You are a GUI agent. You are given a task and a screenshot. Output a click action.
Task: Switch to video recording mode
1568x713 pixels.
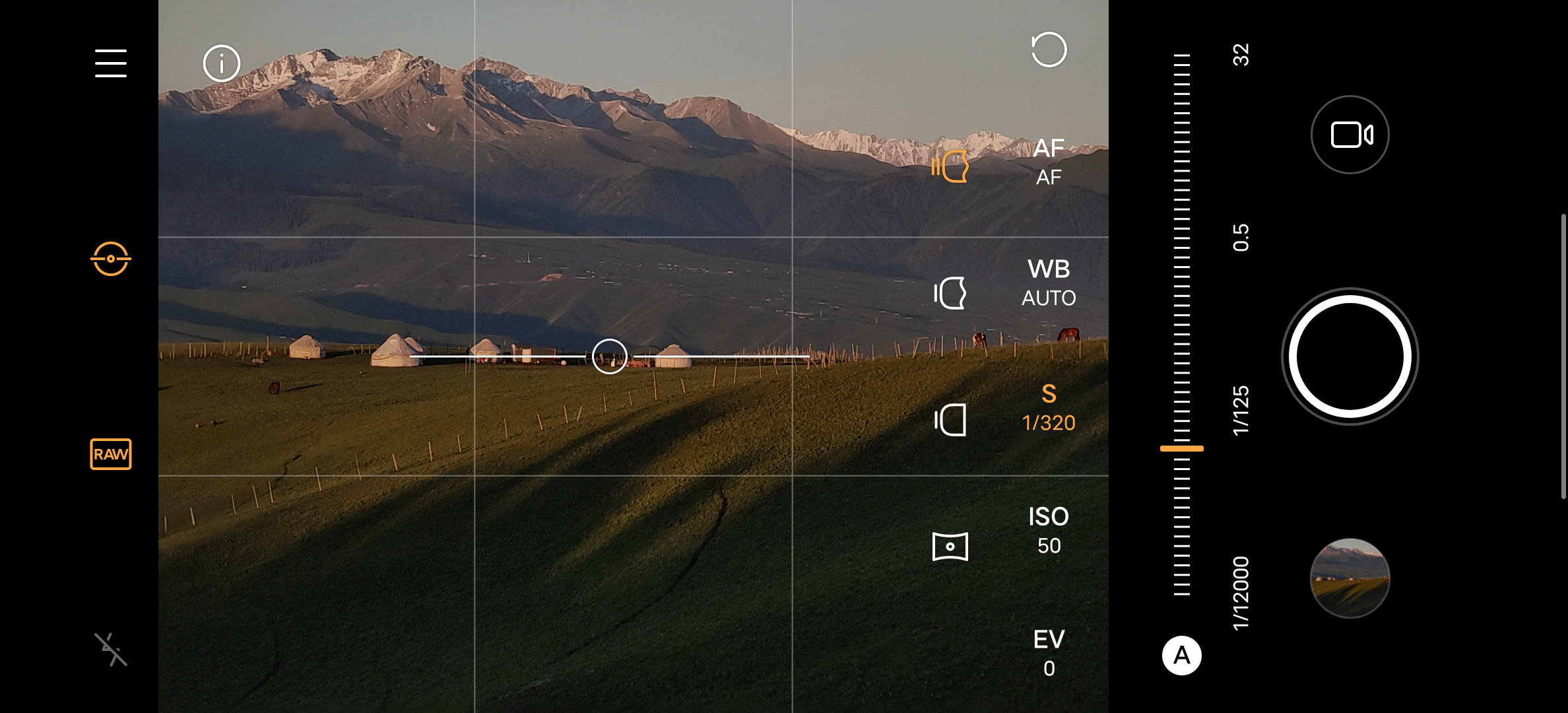click(x=1350, y=135)
